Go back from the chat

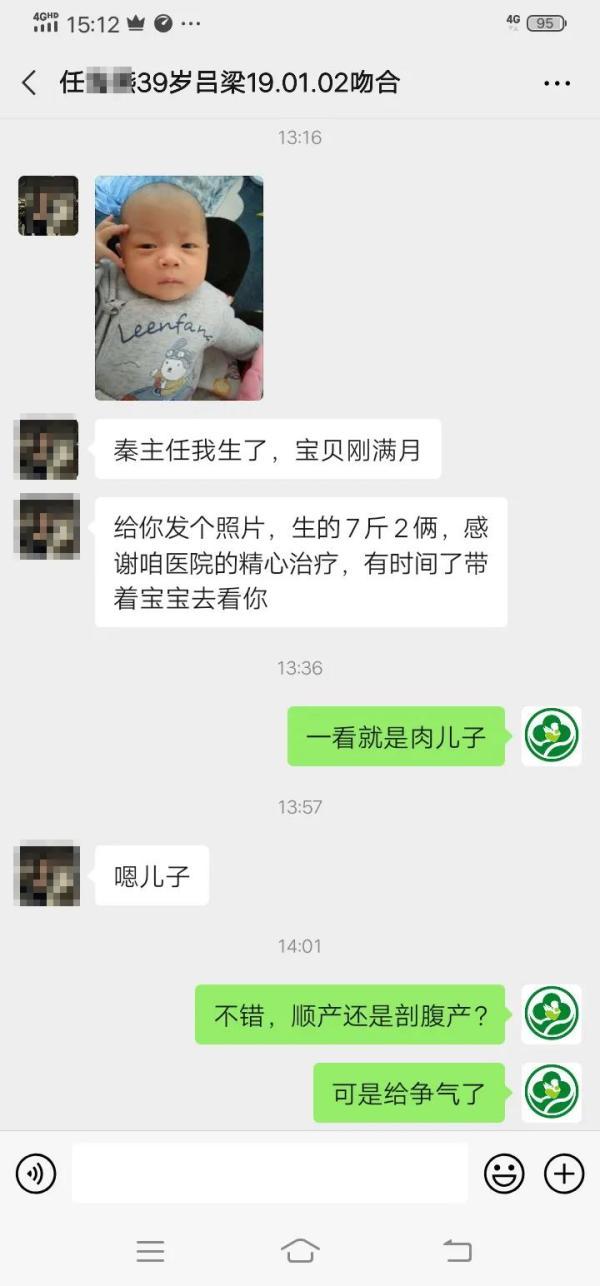29,82
